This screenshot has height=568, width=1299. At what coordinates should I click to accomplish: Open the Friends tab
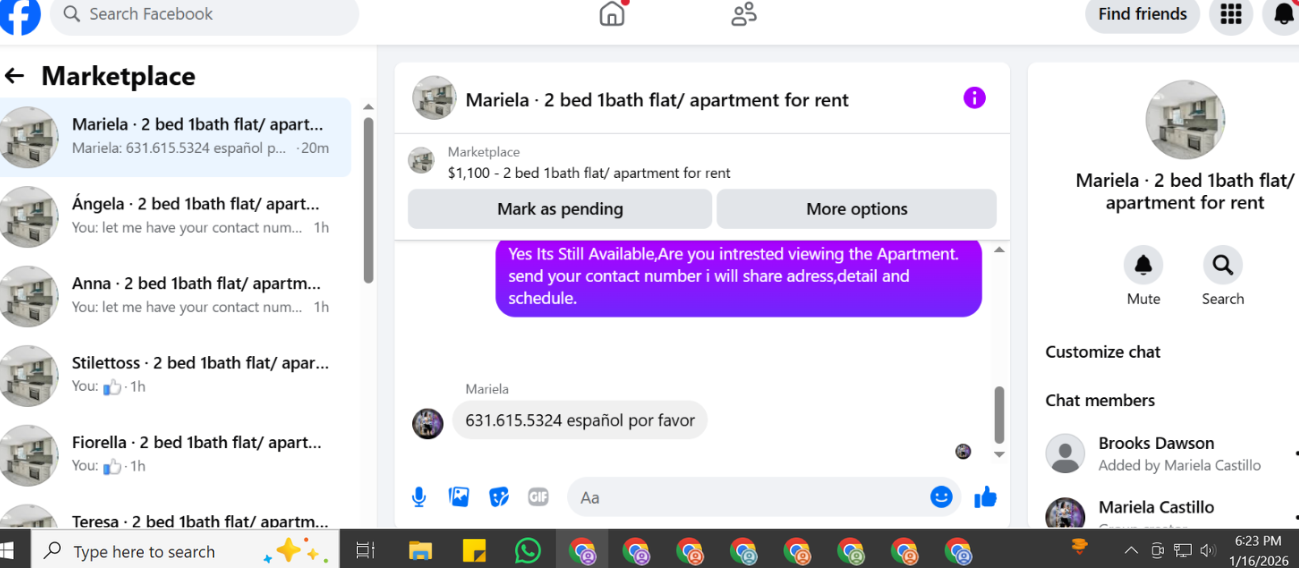(744, 14)
